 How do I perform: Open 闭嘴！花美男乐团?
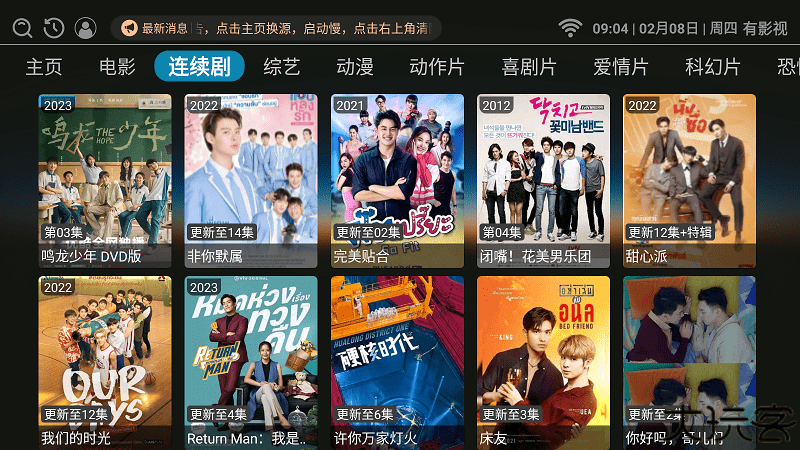[x=543, y=180]
